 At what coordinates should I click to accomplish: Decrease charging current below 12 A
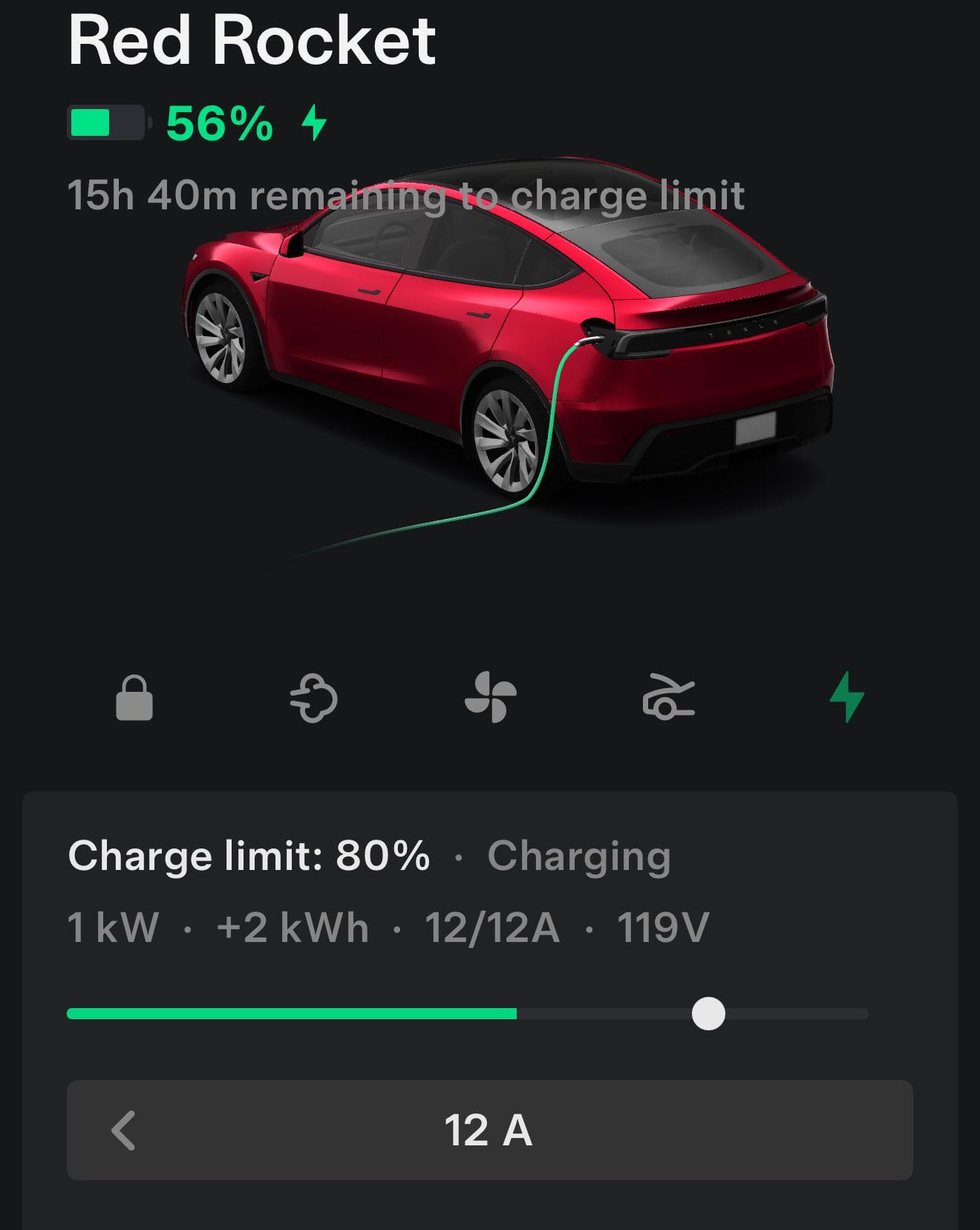(x=124, y=1131)
